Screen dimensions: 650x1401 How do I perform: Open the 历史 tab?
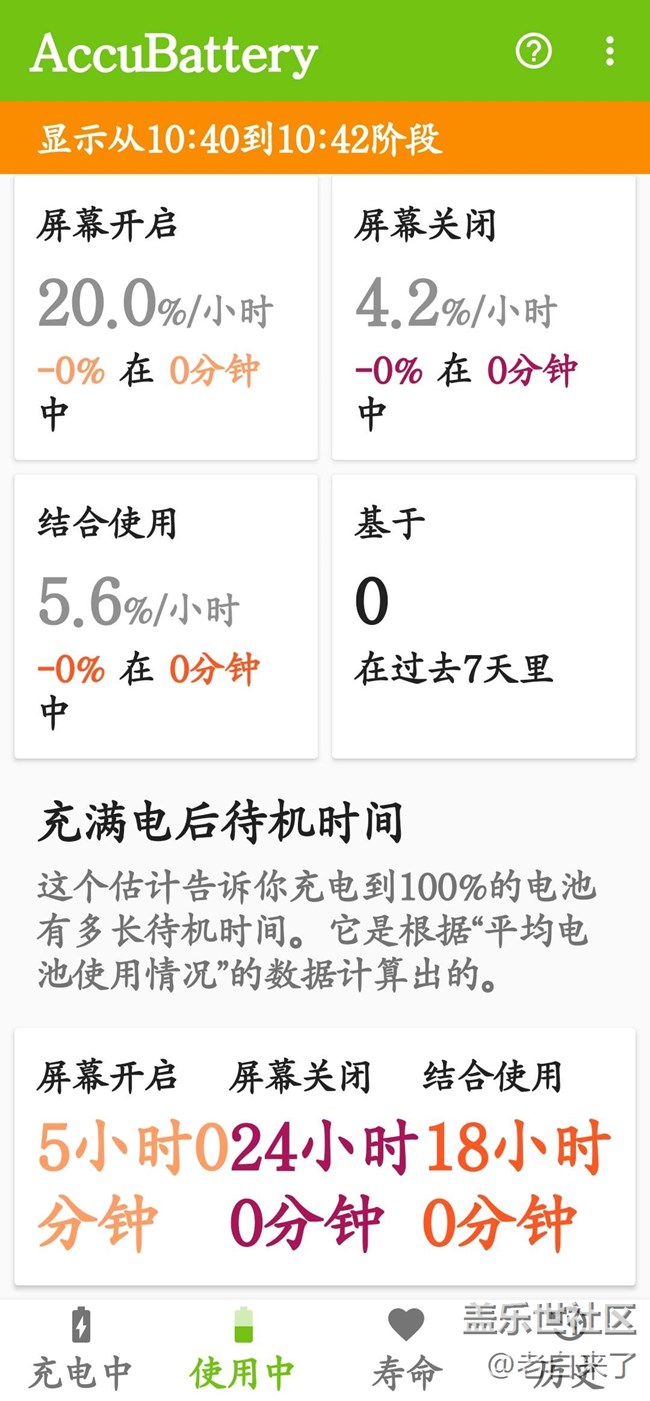coord(568,1349)
